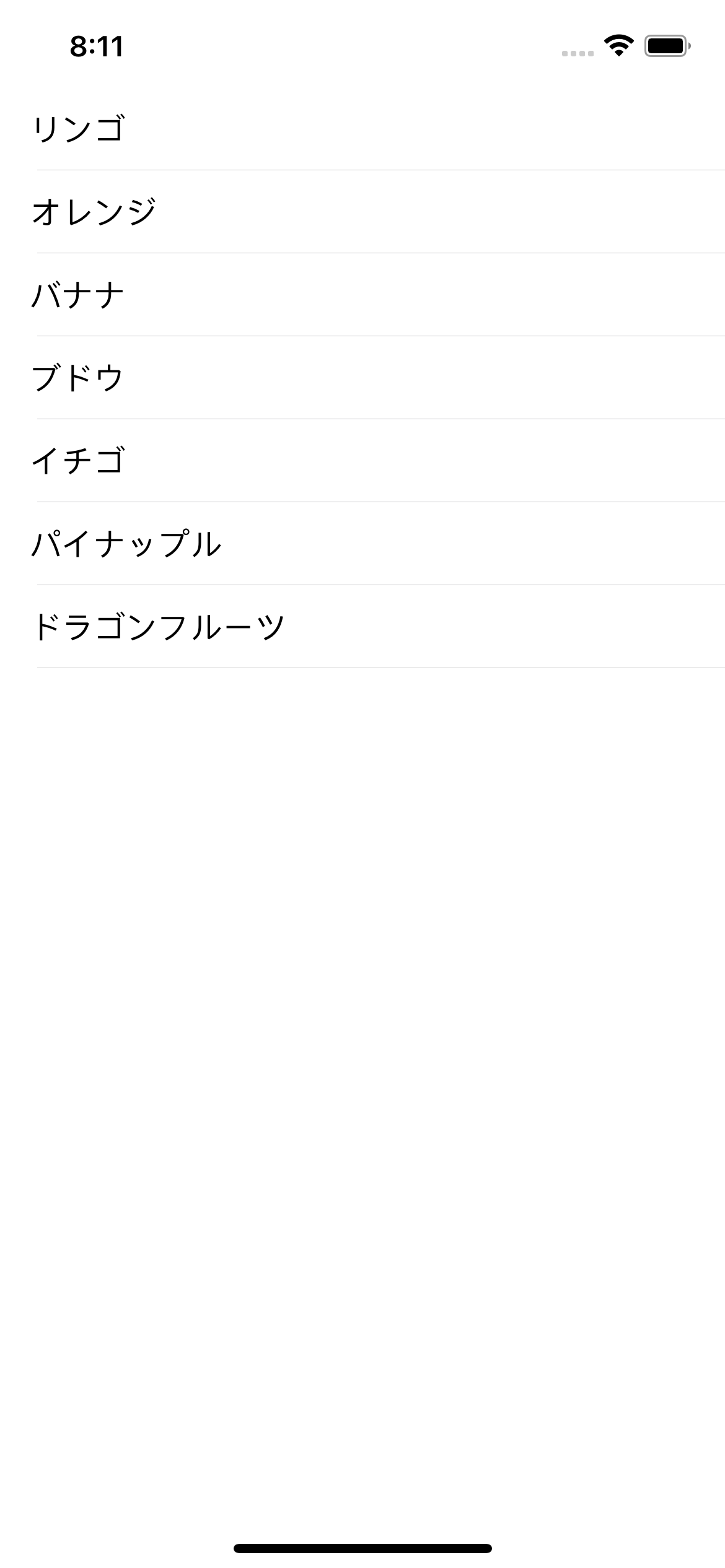Viewport: 725px width, 1568px height.
Task: Tap the ドラゴンフルーツ list row
Action: (x=362, y=627)
